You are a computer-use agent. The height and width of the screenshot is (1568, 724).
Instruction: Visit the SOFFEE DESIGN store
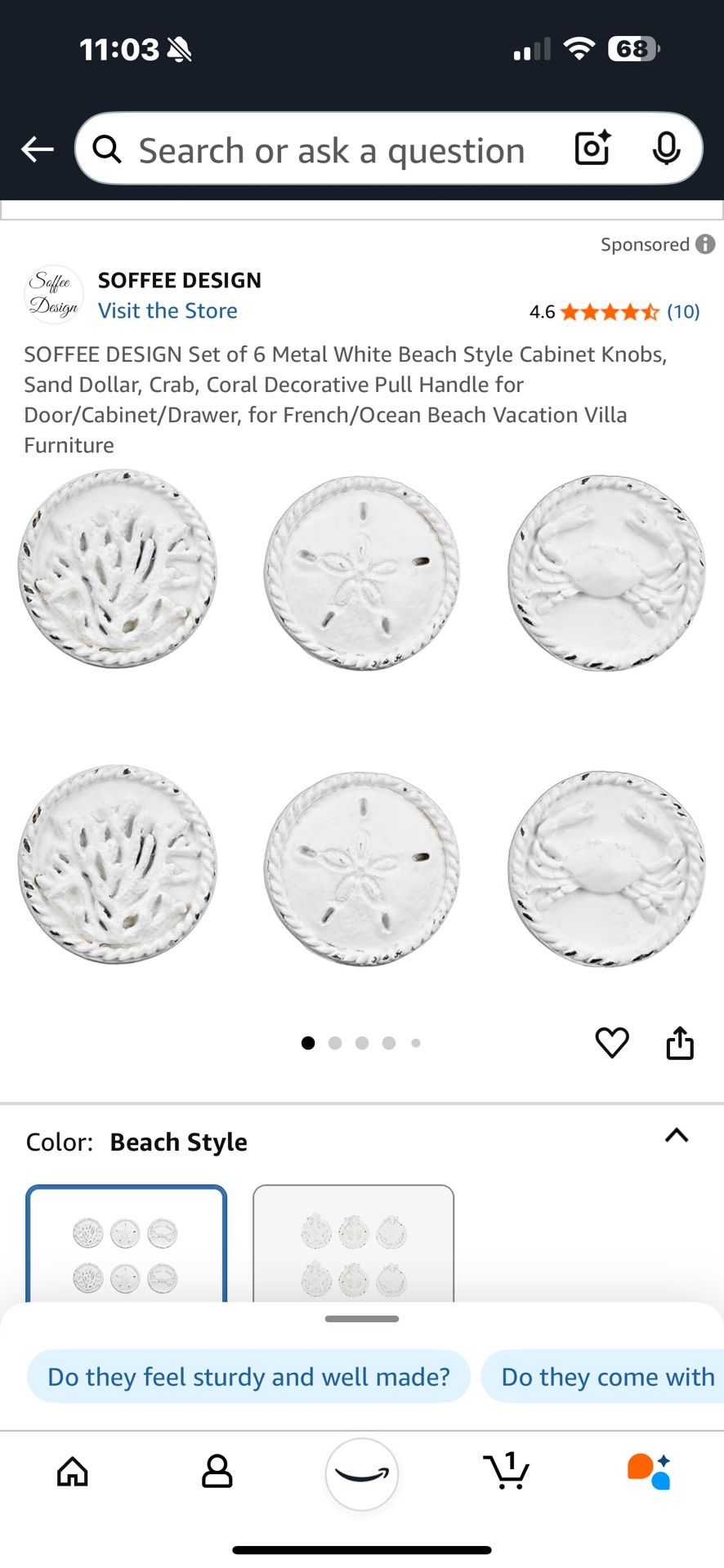(x=168, y=311)
